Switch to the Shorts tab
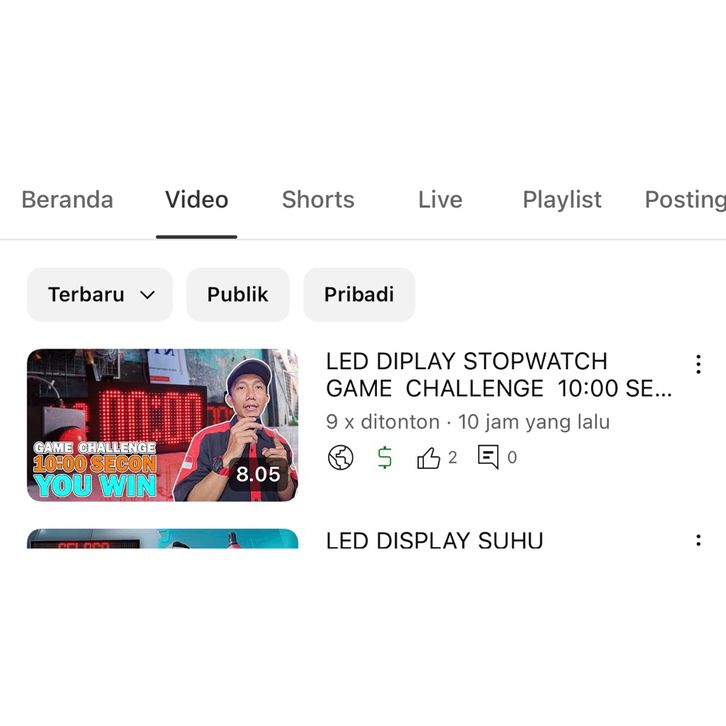Viewport: 726px width, 726px height. 318,199
